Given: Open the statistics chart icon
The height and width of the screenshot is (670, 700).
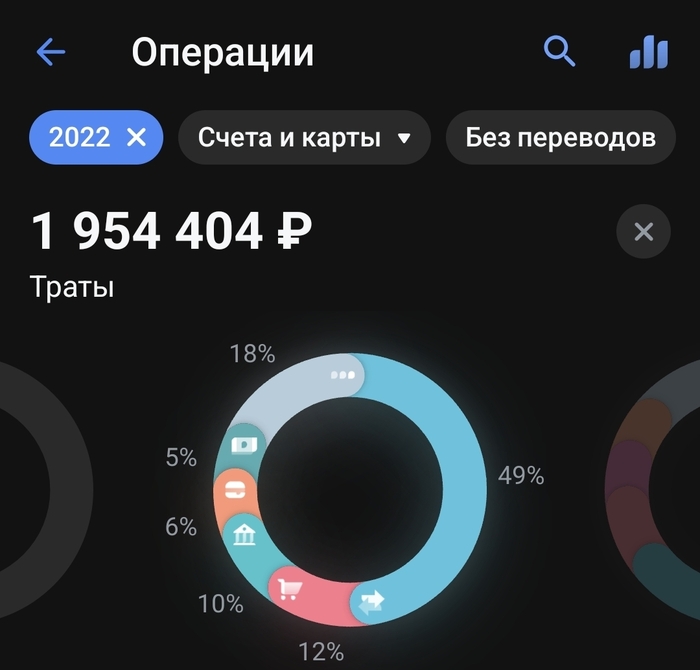Looking at the screenshot, I should point(648,52).
